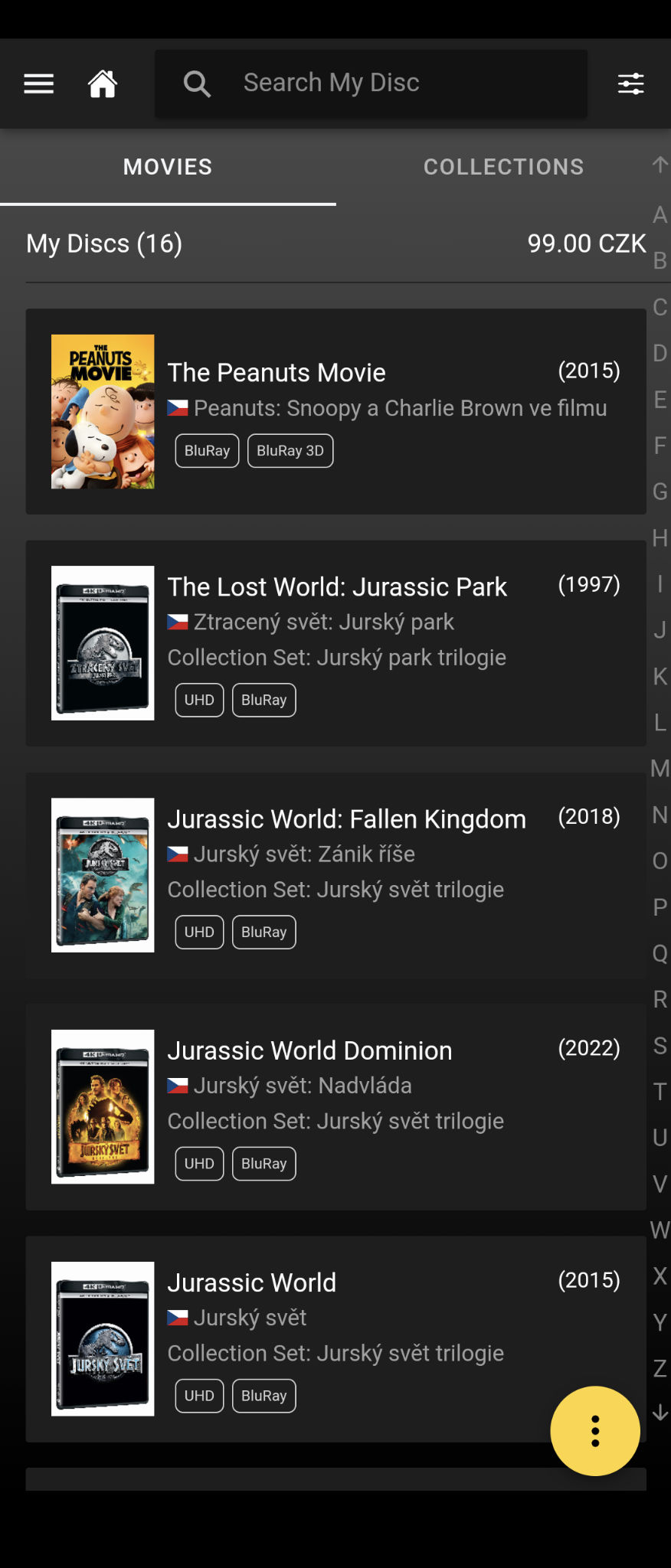This screenshot has height=1568, width=671.
Task: Tap the yellow three-dot action button
Action: 594,1431
